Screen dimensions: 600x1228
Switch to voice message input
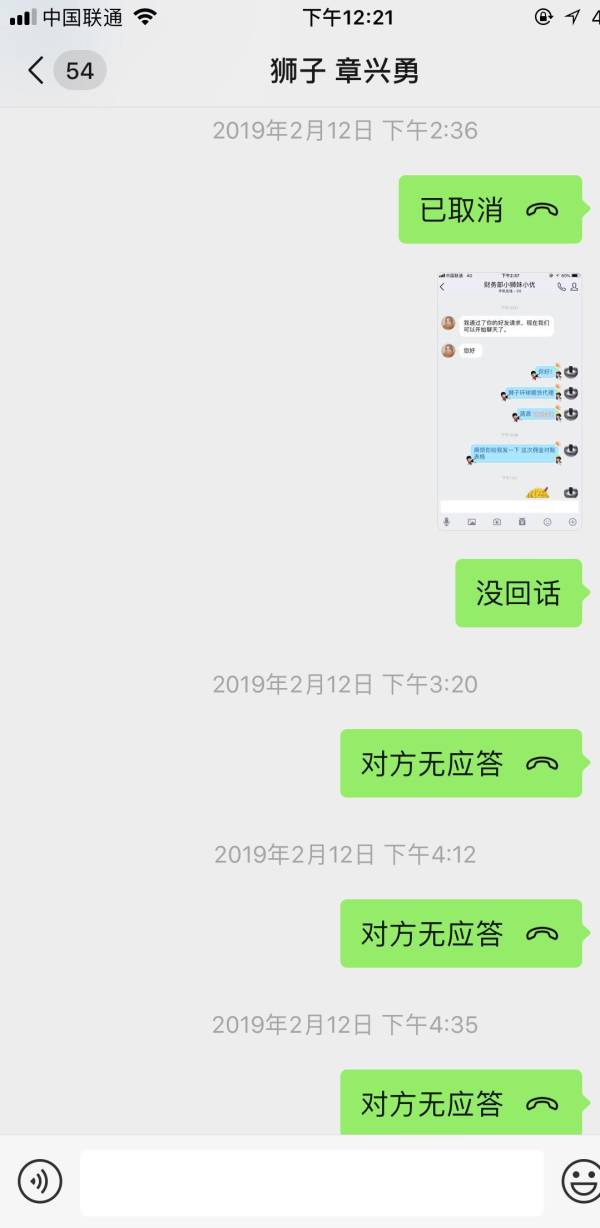pyautogui.click(x=40, y=1181)
